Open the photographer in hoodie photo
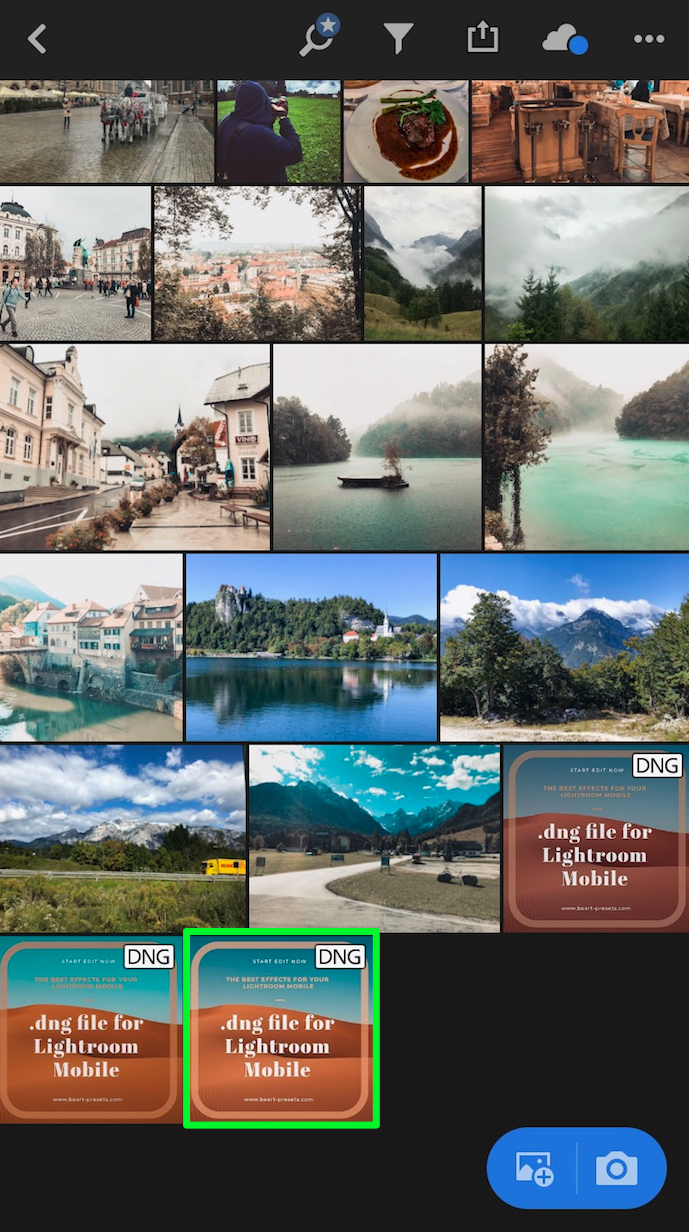This screenshot has height=1232, width=689. [x=278, y=131]
